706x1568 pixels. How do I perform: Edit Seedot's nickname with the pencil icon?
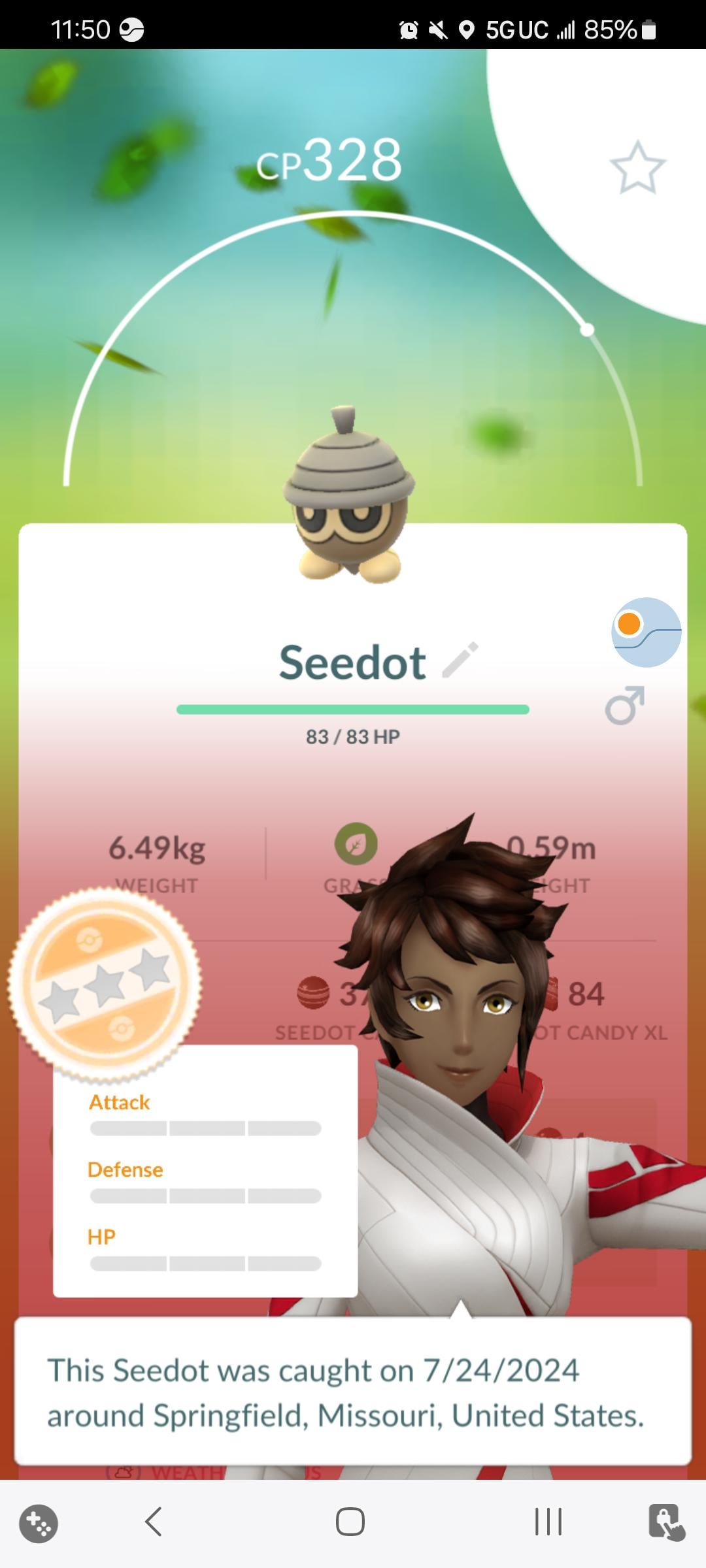pos(460,660)
